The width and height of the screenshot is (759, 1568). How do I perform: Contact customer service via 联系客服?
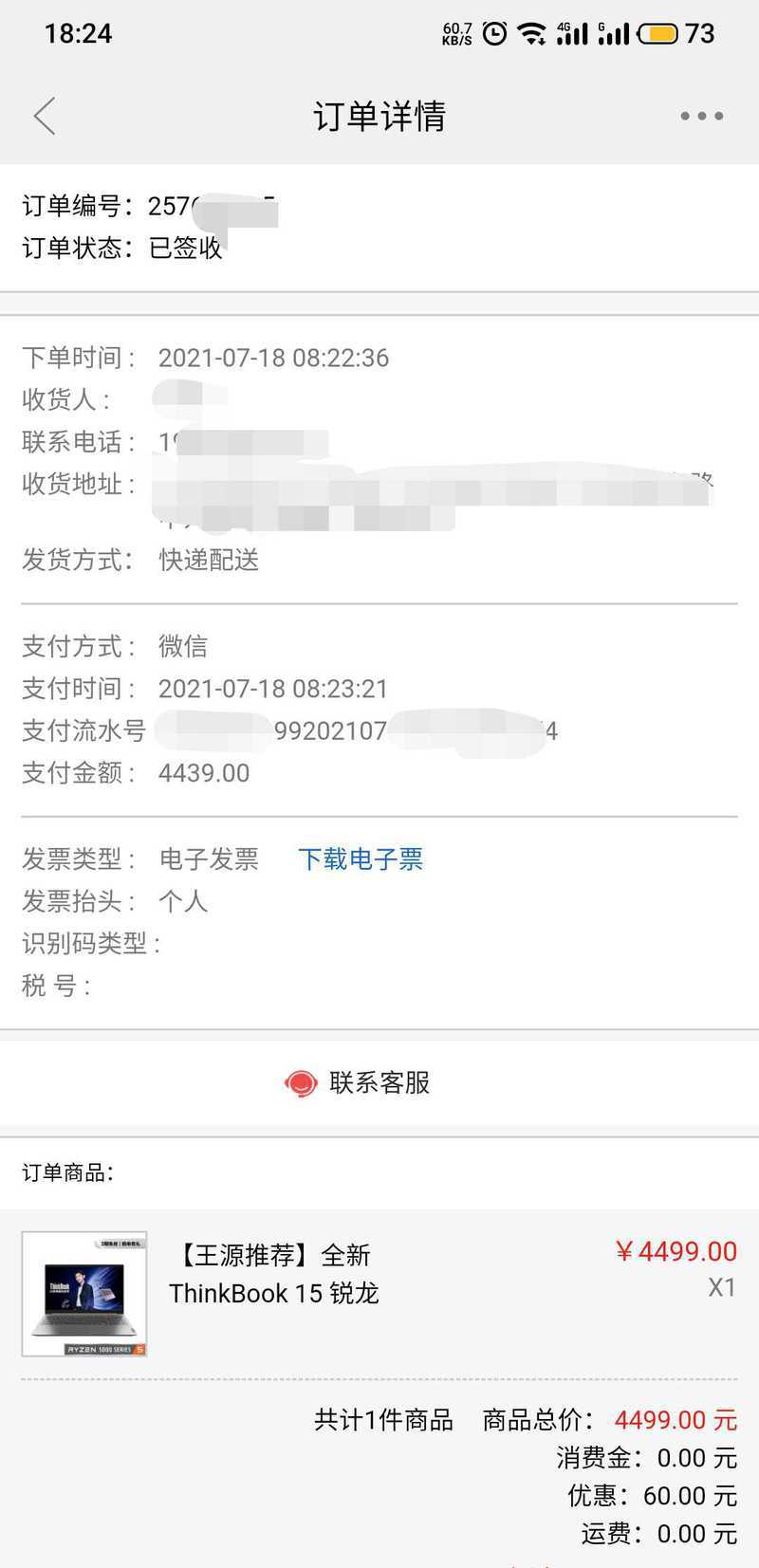[x=358, y=1082]
